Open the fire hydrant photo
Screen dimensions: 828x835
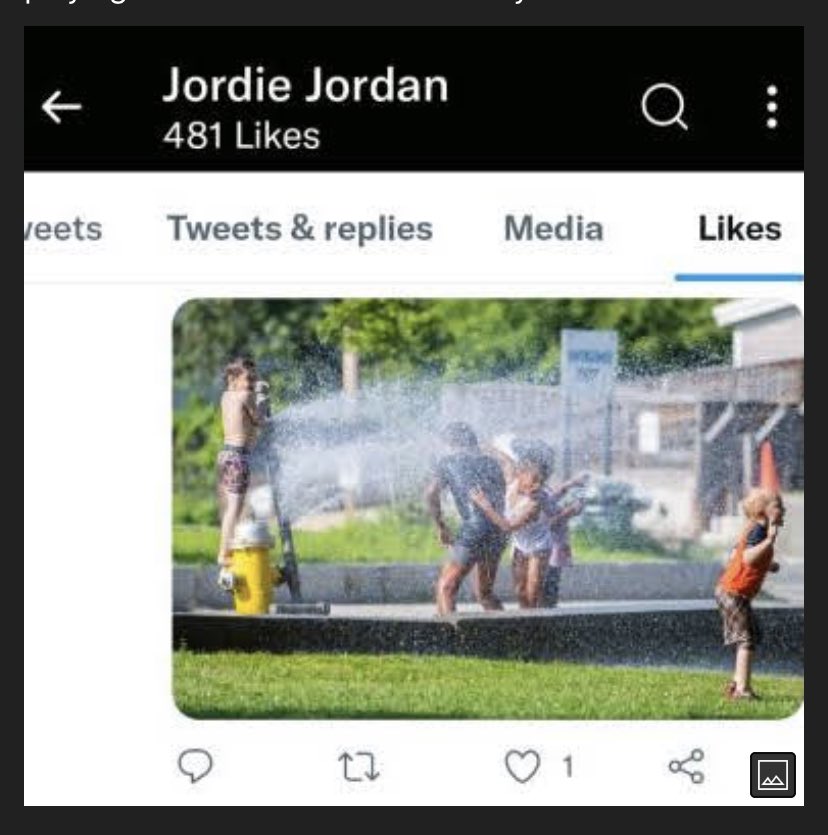[487, 508]
